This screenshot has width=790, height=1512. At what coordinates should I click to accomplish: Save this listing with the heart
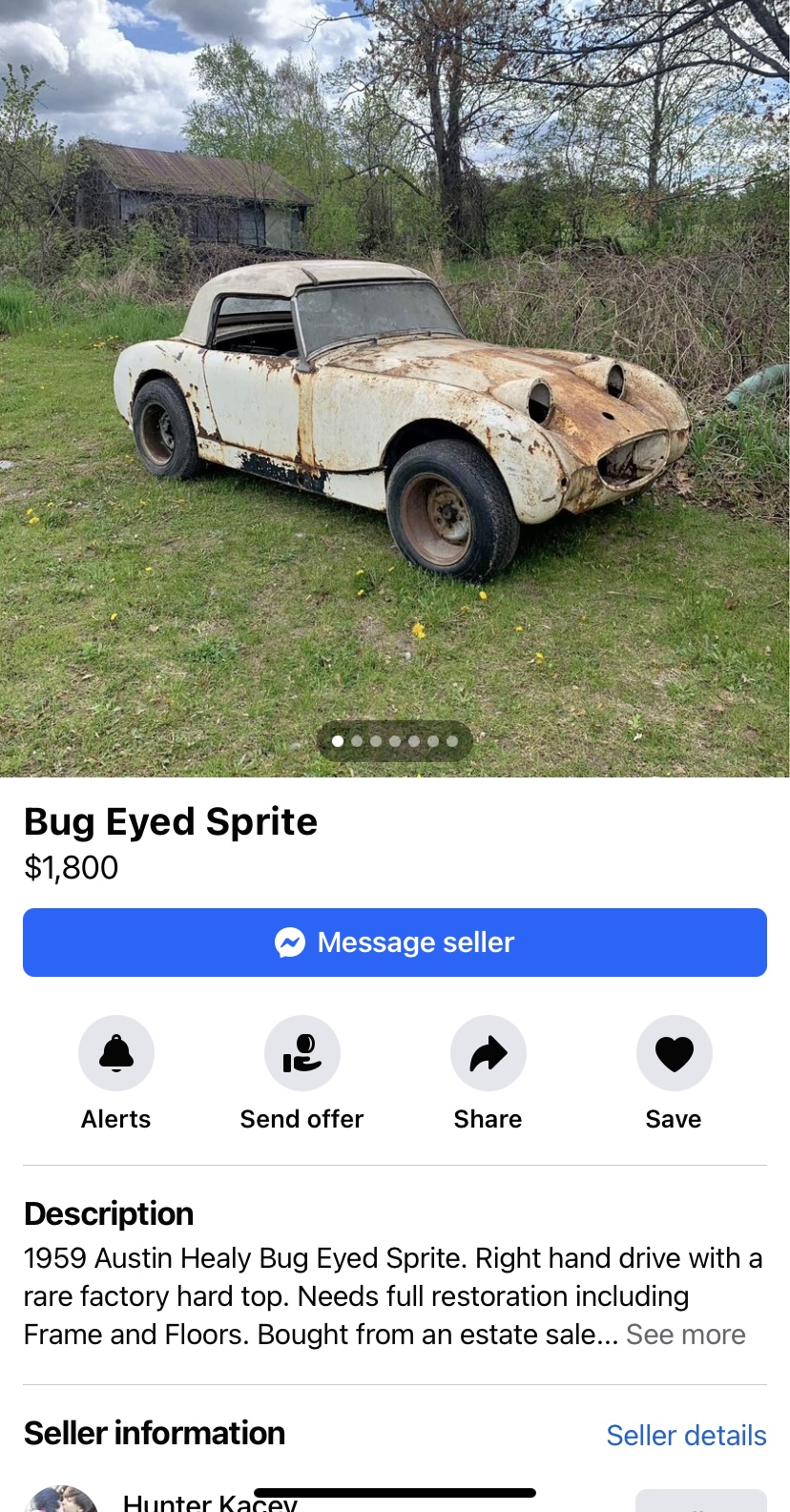pyautogui.click(x=674, y=1053)
